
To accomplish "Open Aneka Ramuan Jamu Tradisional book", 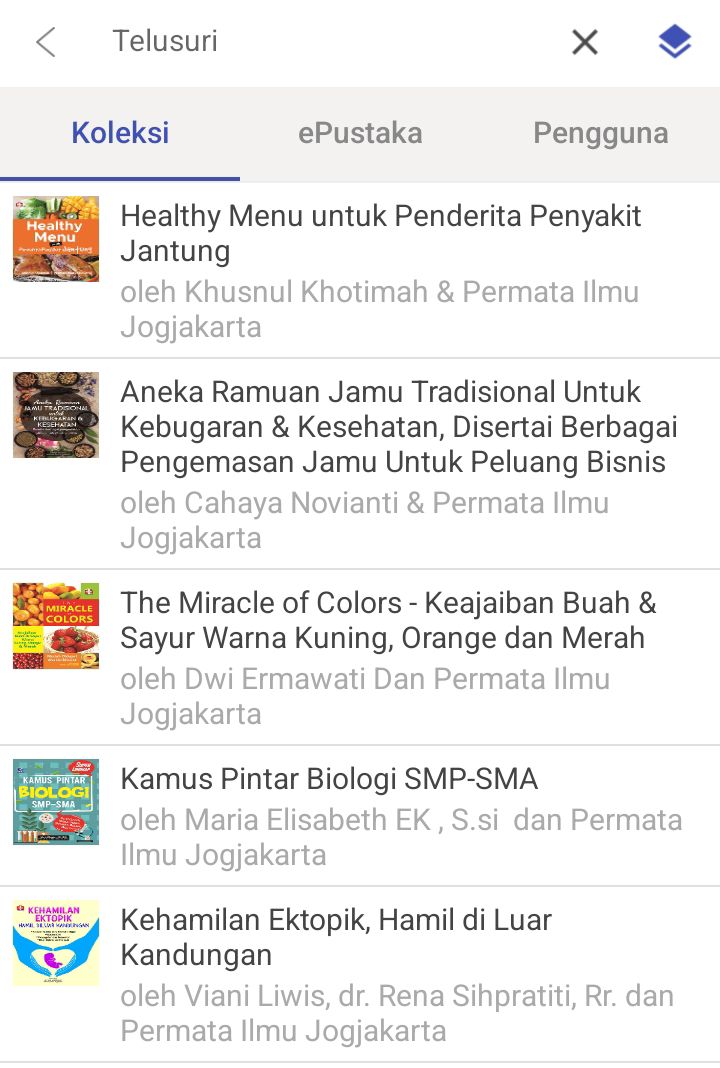I will pyautogui.click(x=398, y=427).
